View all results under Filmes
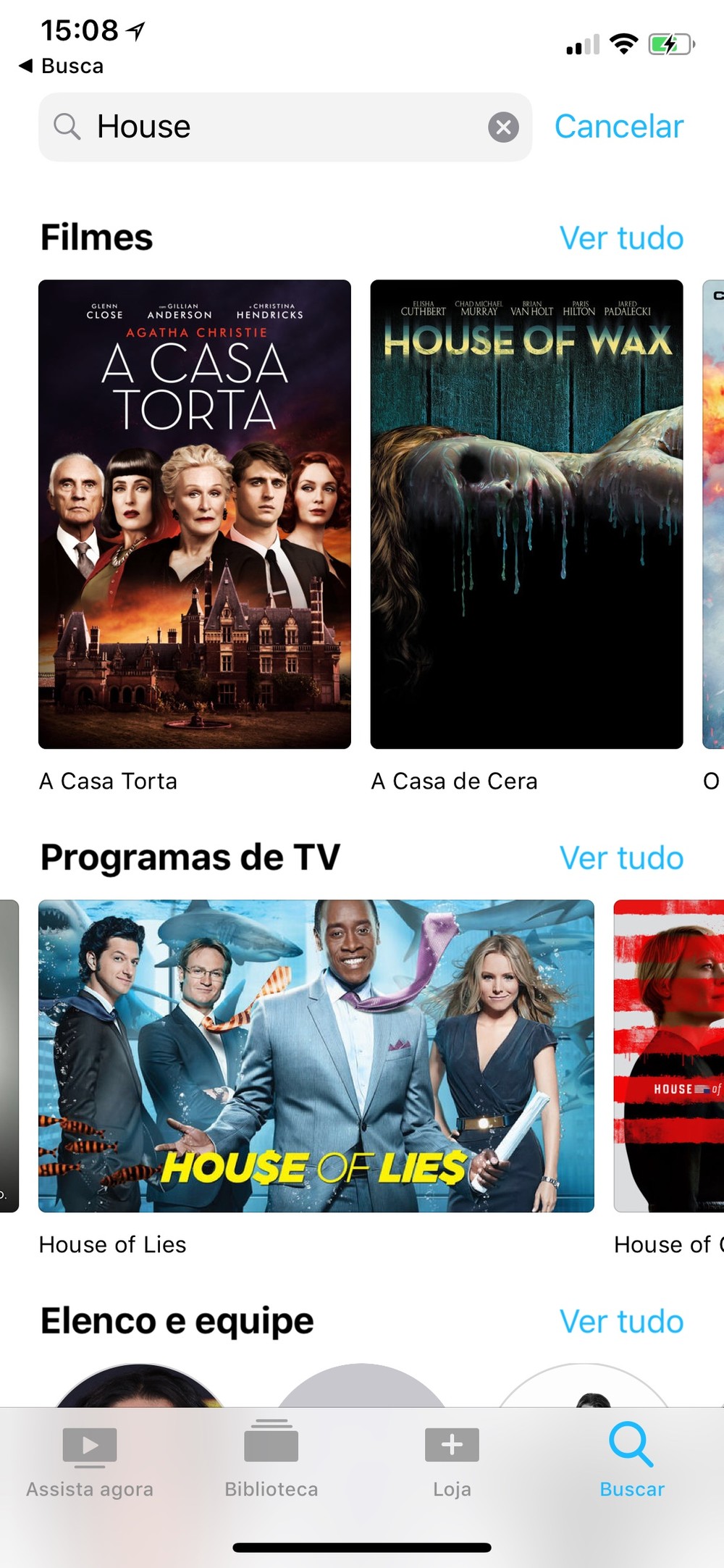724x1568 pixels. pyautogui.click(x=621, y=238)
